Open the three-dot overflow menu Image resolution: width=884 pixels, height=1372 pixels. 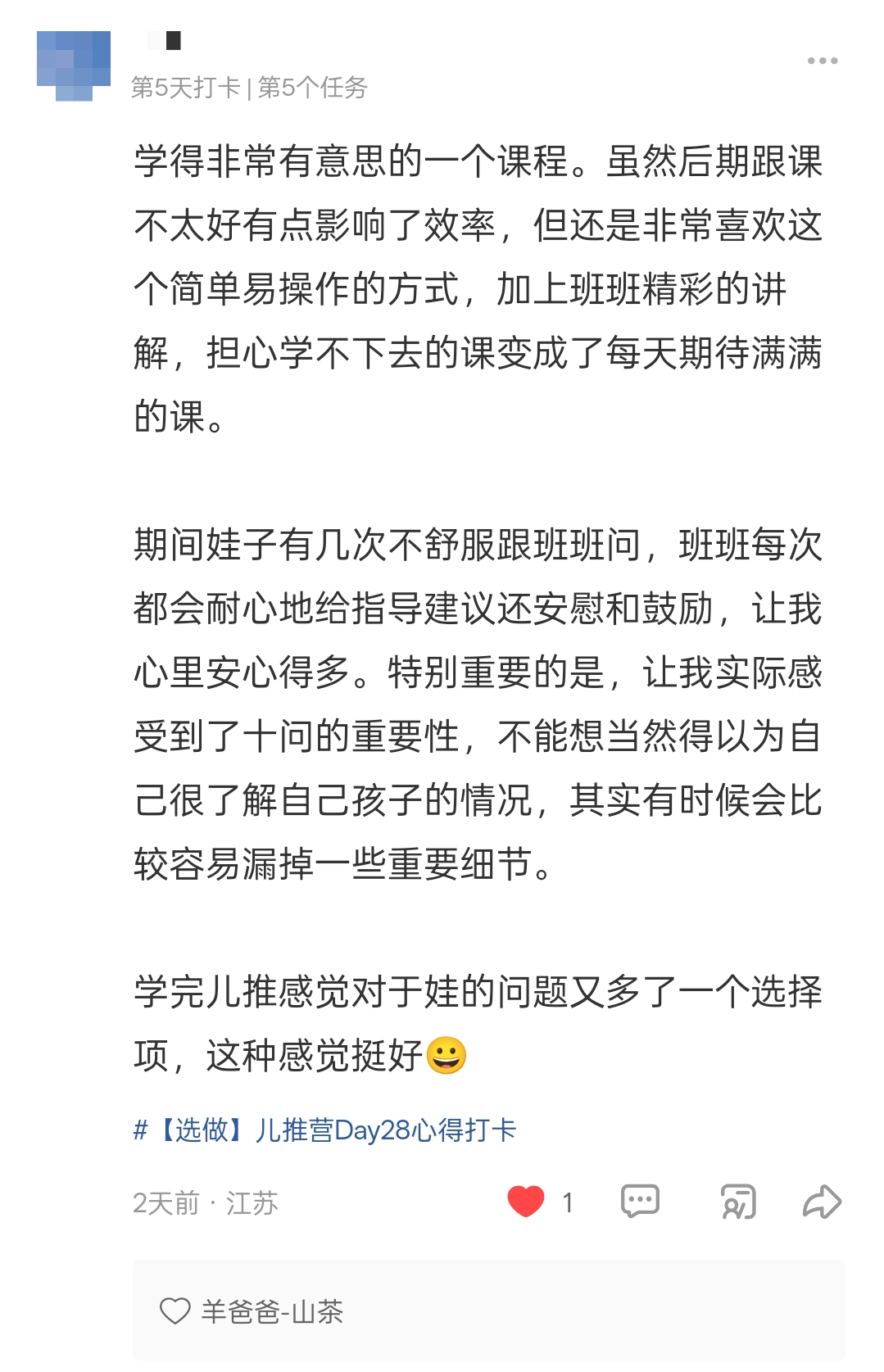tap(822, 61)
